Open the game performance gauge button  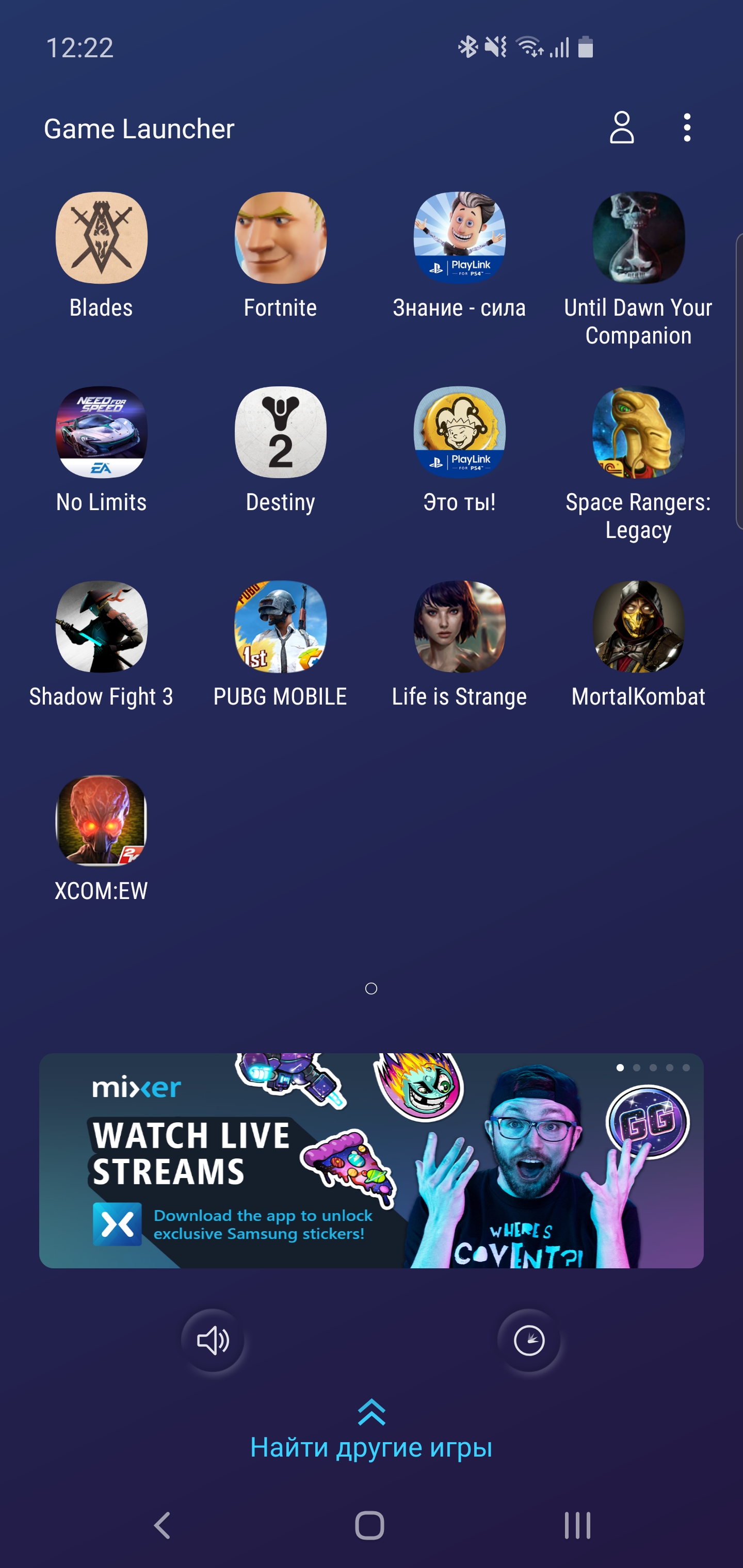click(529, 1341)
